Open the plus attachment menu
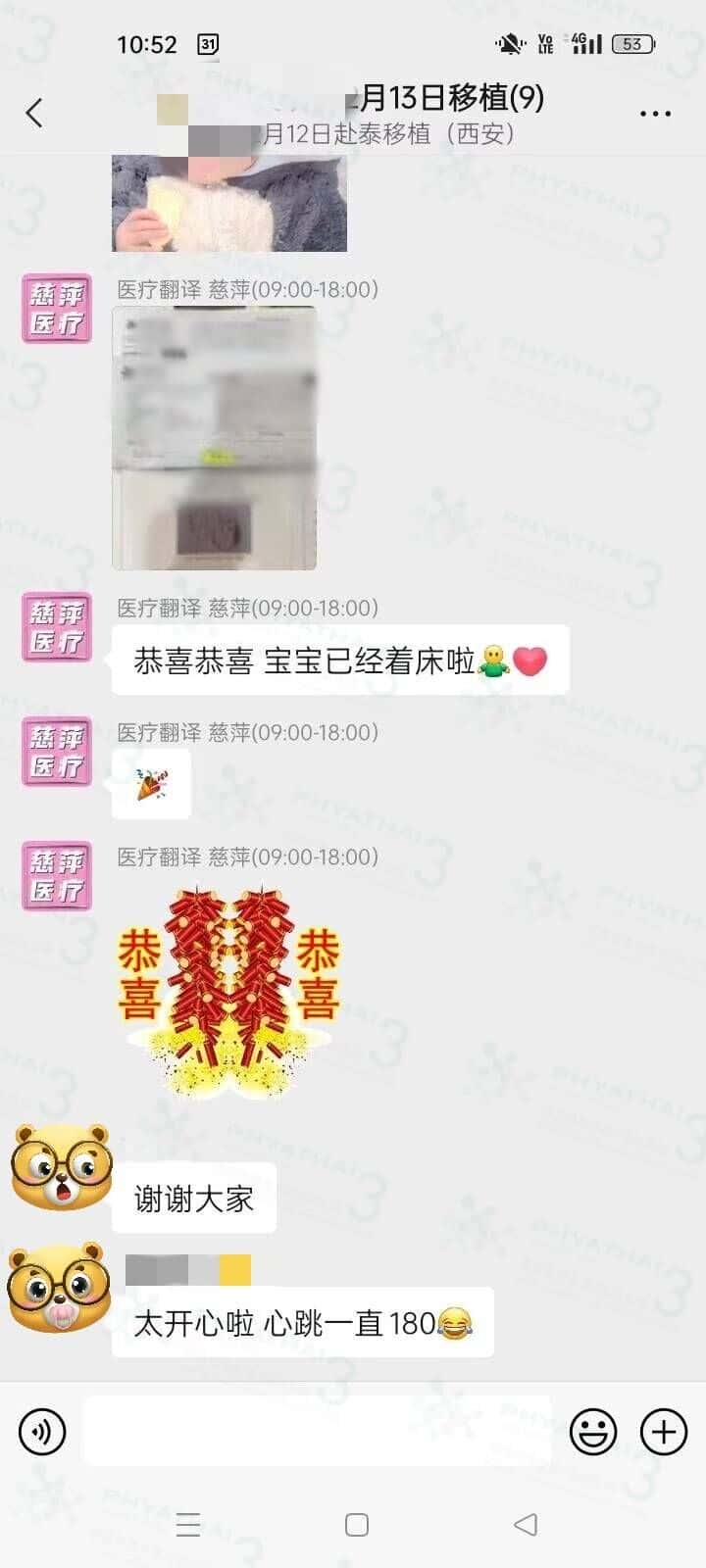 tap(664, 1432)
